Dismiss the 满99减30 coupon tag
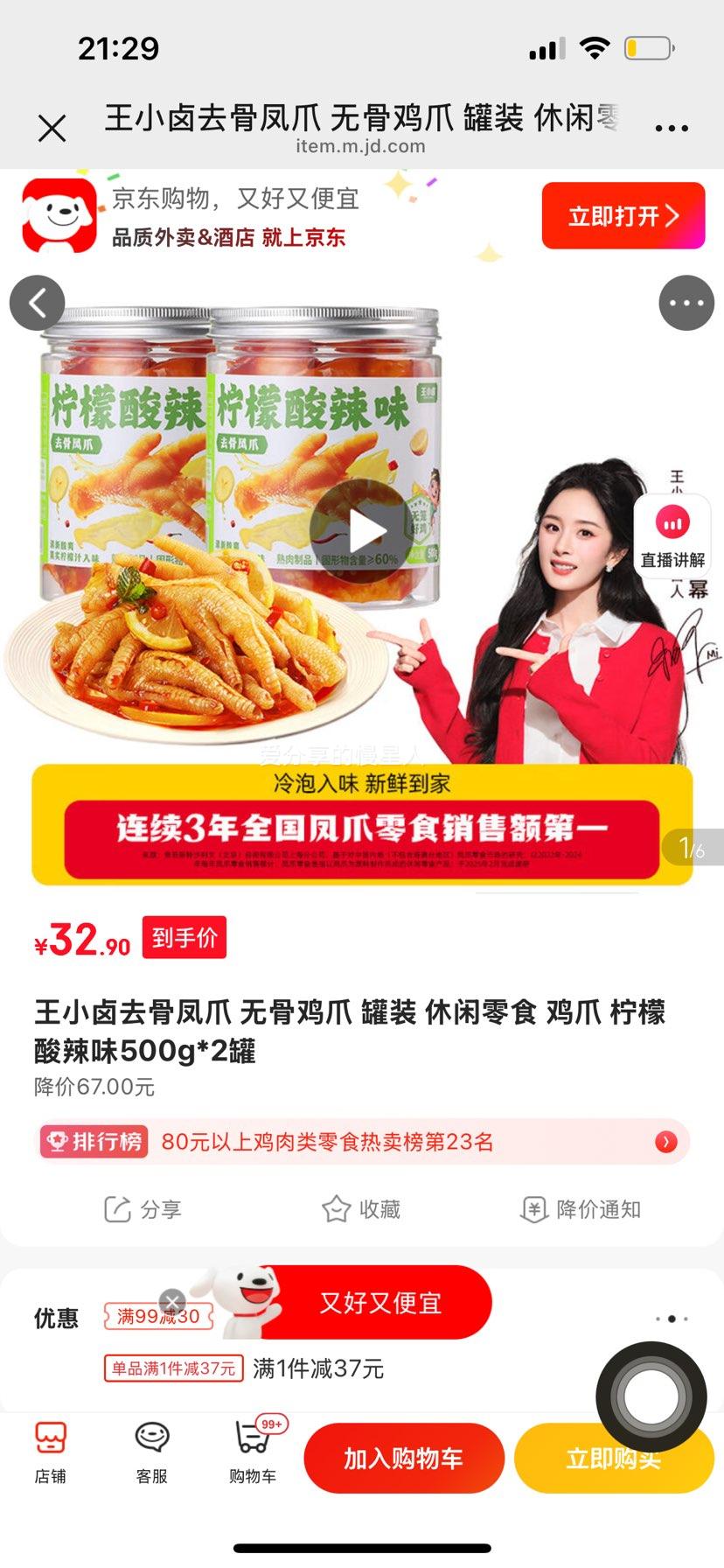Image resolution: width=724 pixels, height=1568 pixels. click(x=172, y=1300)
